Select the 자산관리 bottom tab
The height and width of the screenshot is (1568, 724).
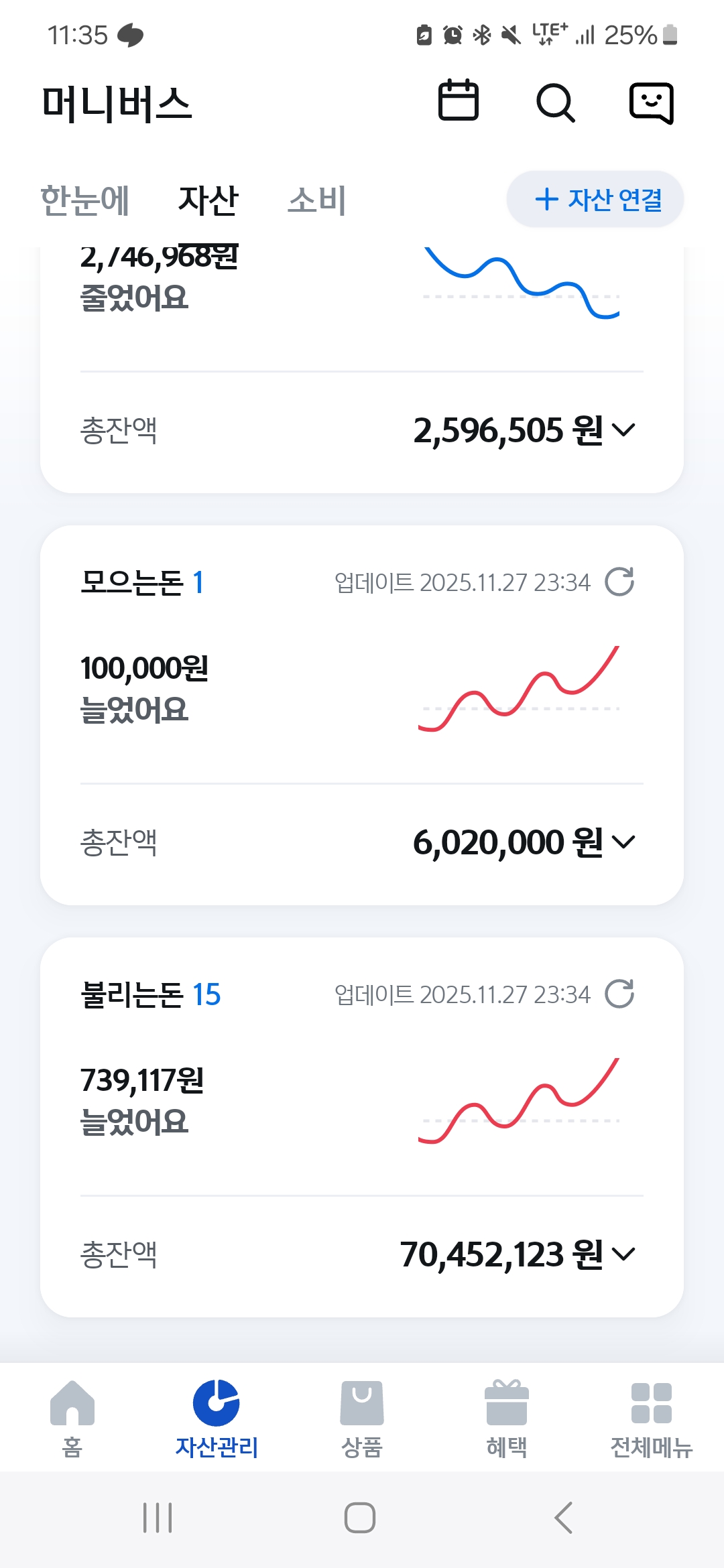[217, 1417]
